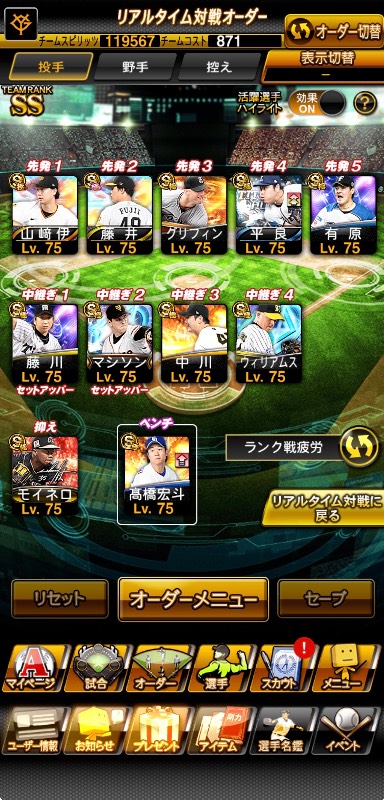Open the プレゼント gift box
This screenshot has height=800, width=384.
tap(159, 730)
